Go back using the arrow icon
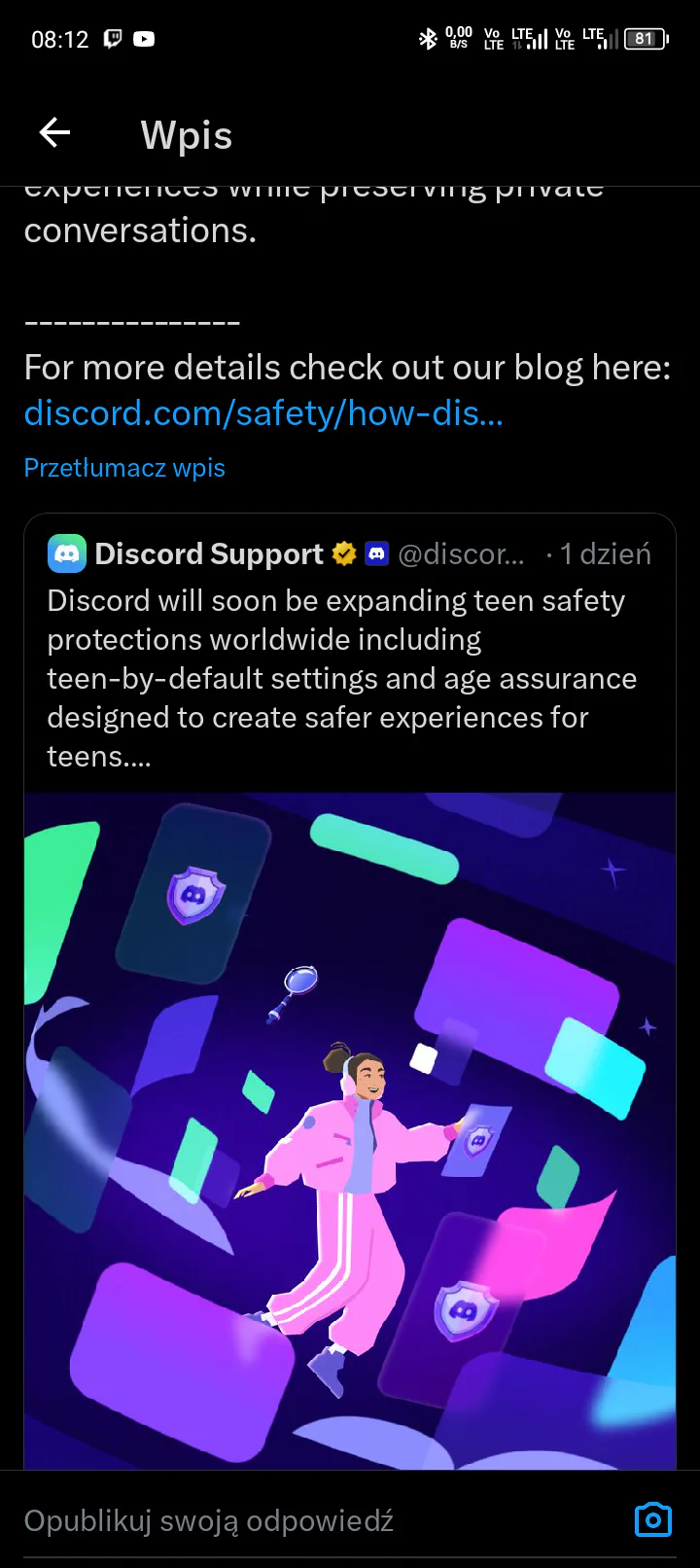 pyautogui.click(x=55, y=133)
